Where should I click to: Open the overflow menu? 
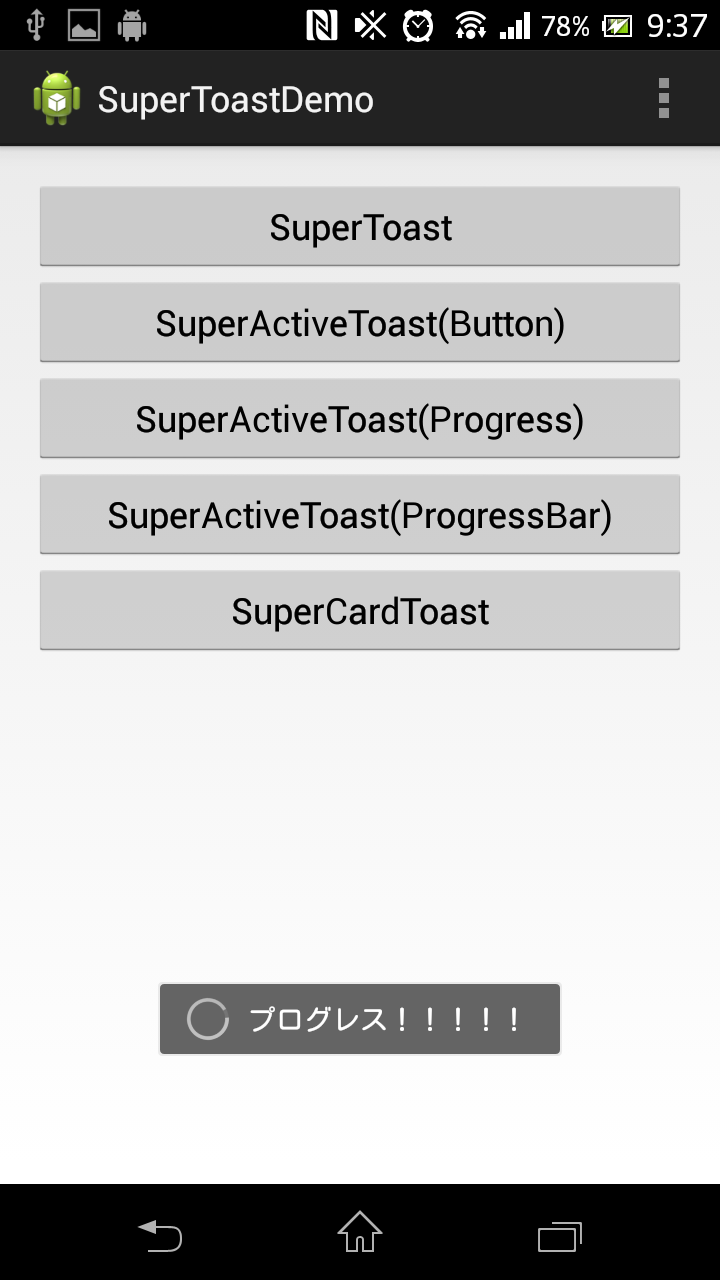click(663, 99)
